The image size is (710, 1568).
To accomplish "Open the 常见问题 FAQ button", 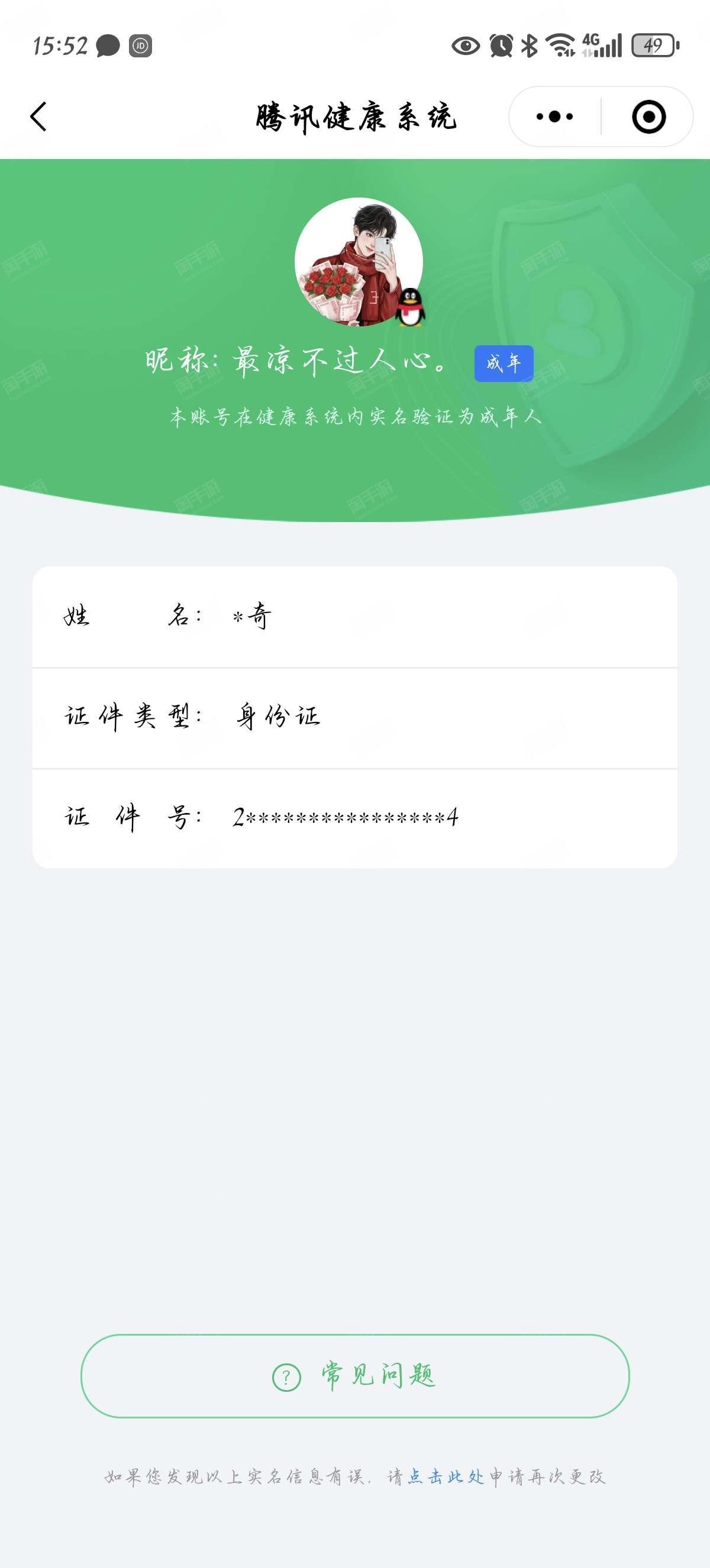I will (x=355, y=1376).
